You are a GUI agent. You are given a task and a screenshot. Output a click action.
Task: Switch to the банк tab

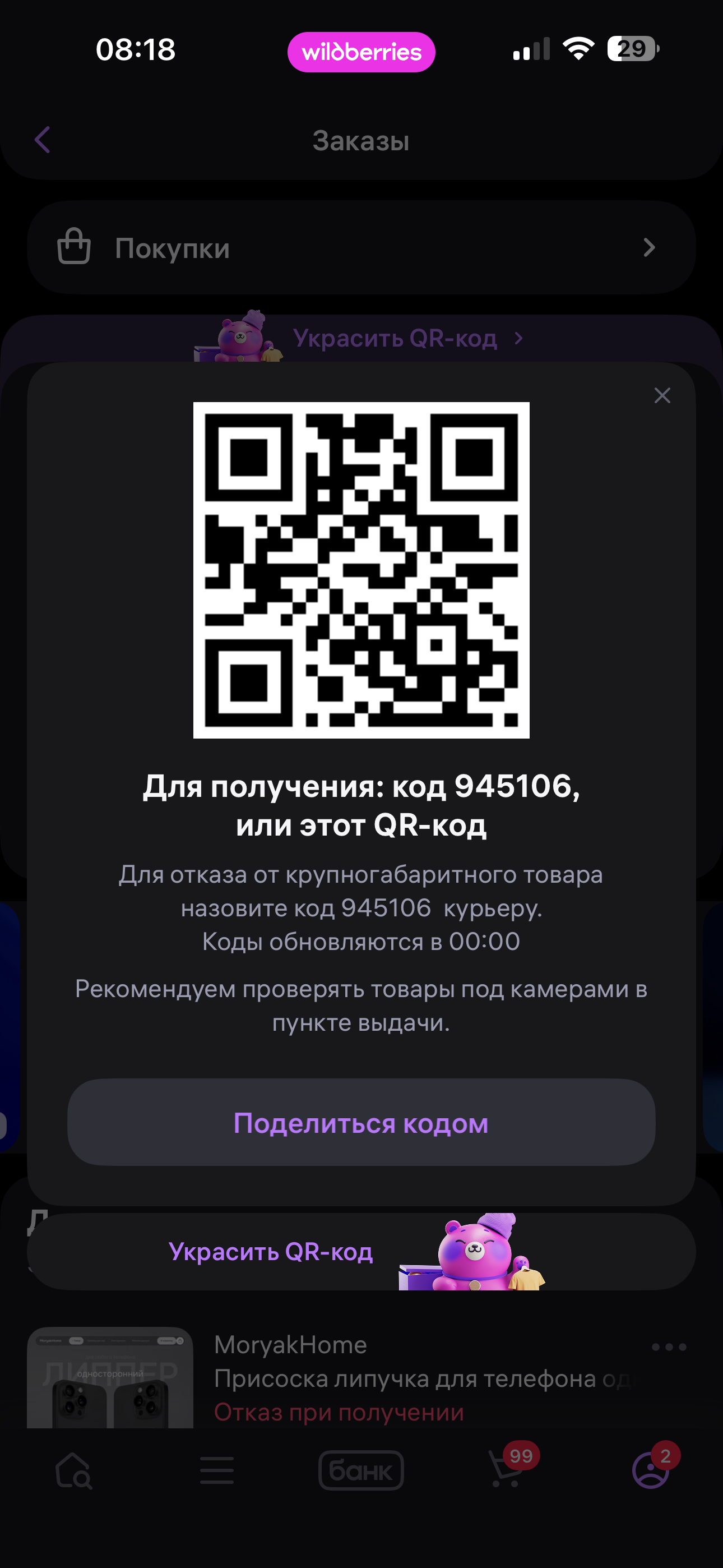(361, 1470)
